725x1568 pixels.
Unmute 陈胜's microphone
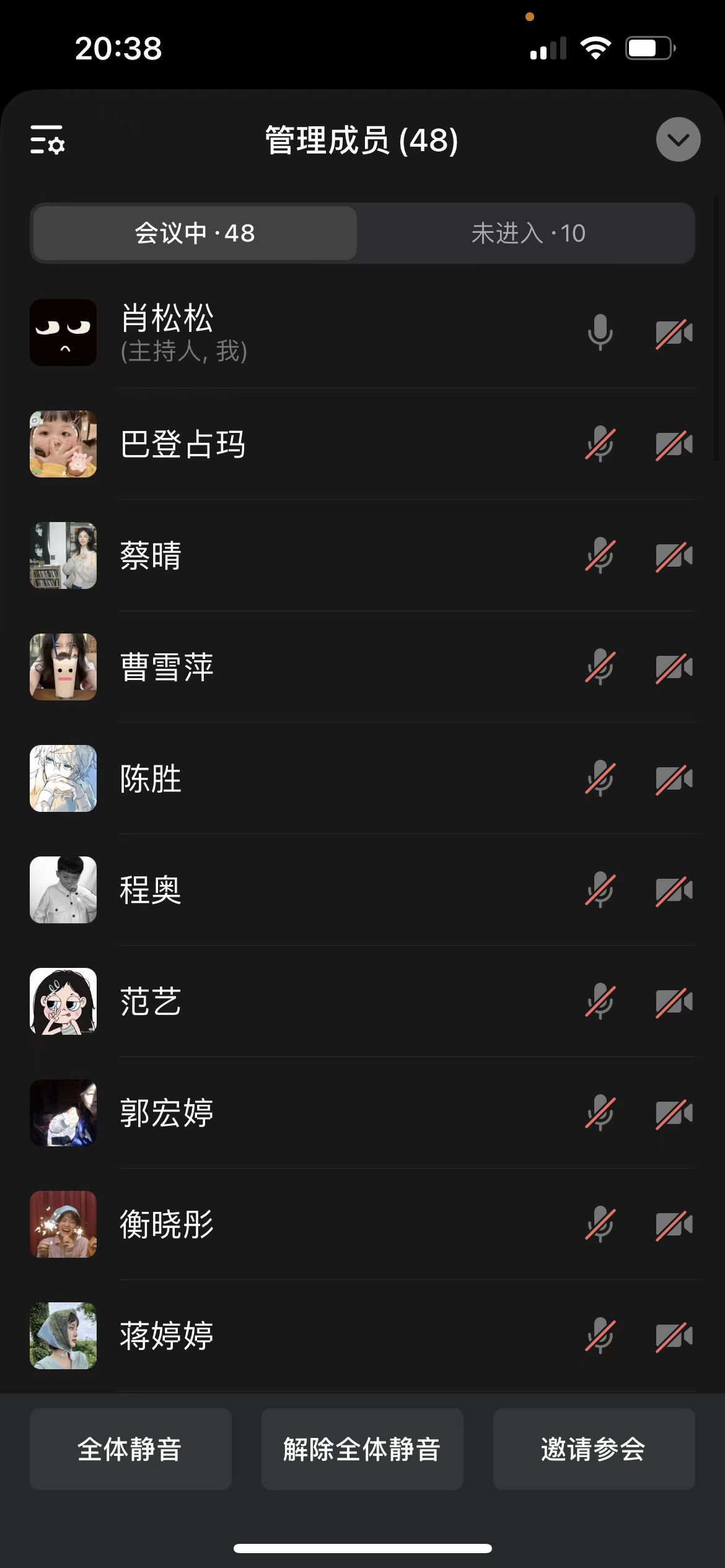(x=600, y=778)
